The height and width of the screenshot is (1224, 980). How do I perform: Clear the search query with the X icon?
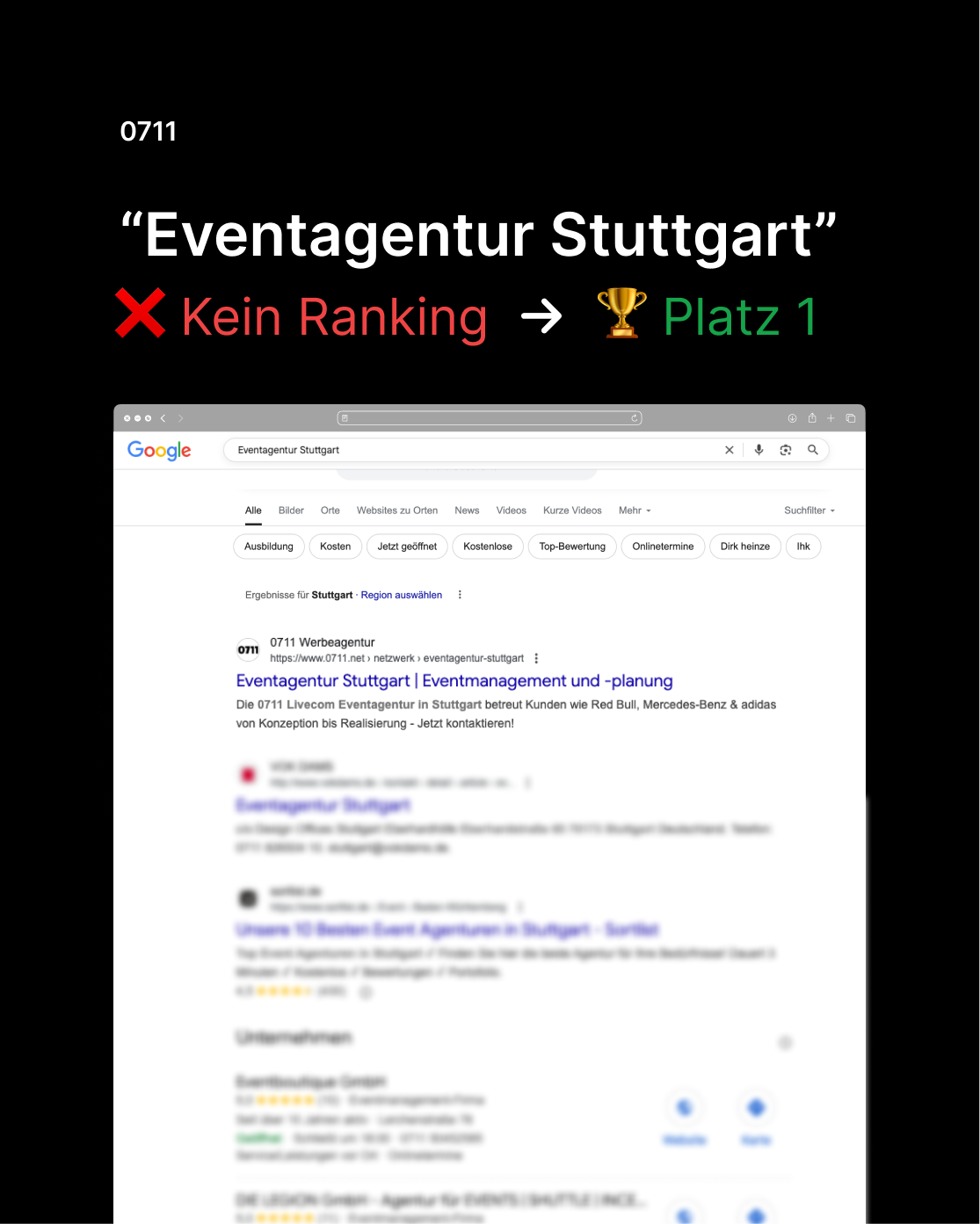click(x=729, y=450)
